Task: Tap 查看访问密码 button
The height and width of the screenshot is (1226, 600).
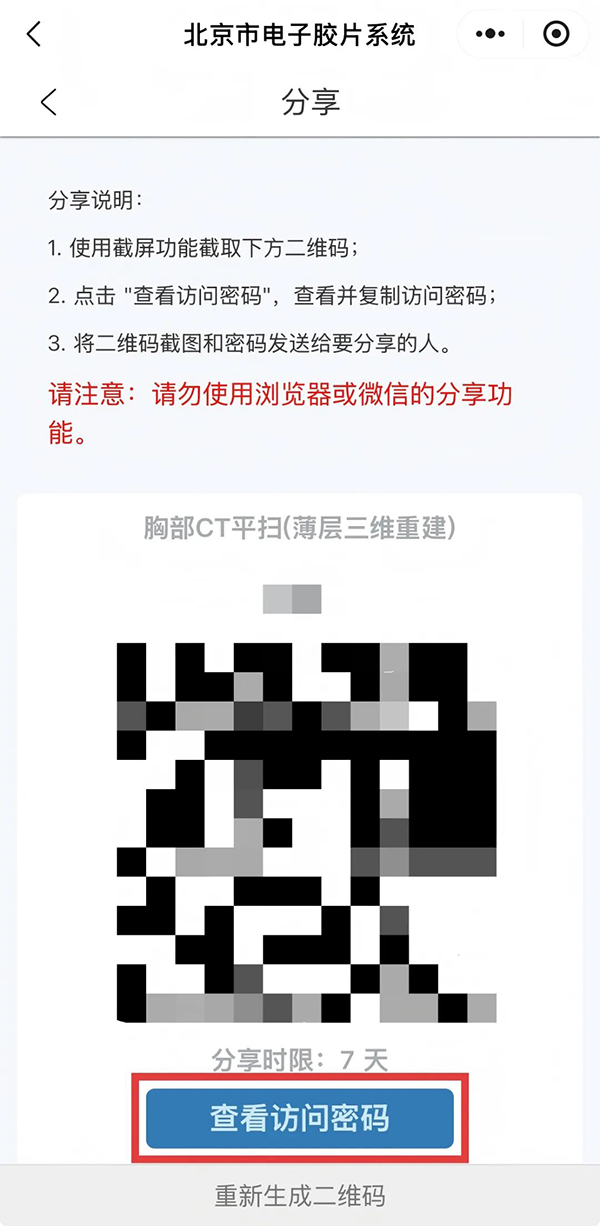Action: 300,1118
